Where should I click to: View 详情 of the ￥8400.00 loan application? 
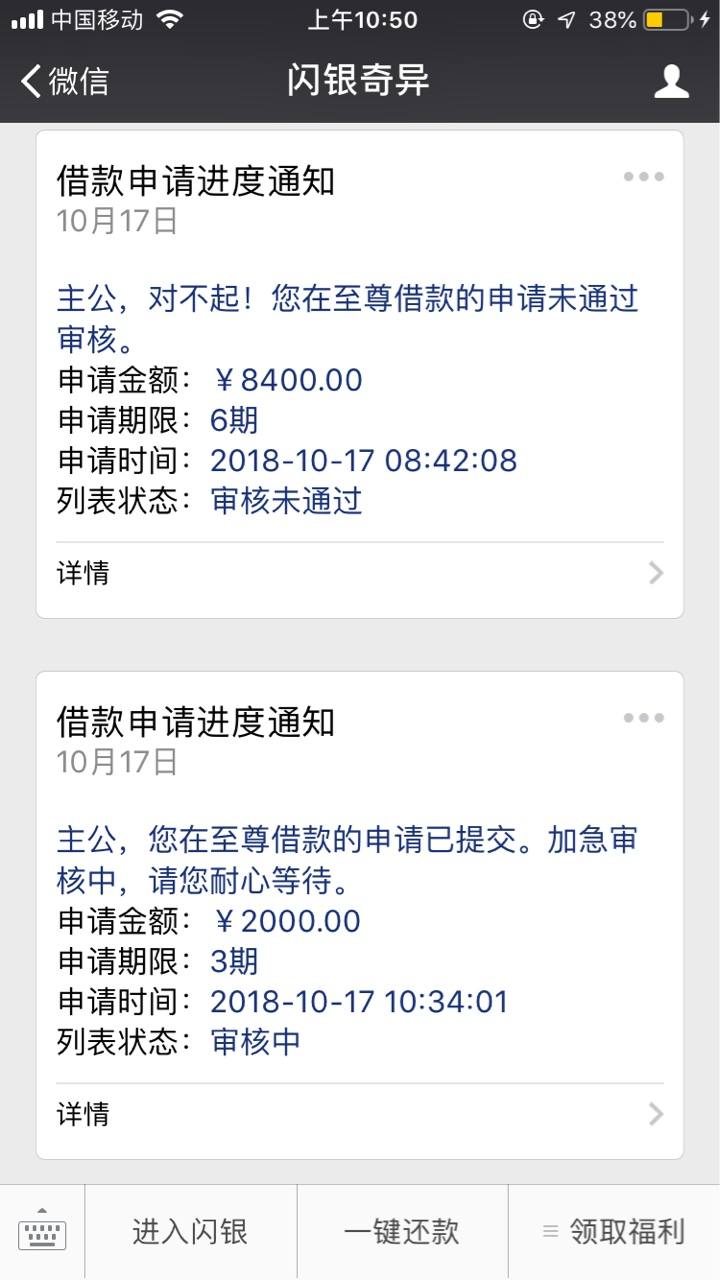(x=360, y=573)
